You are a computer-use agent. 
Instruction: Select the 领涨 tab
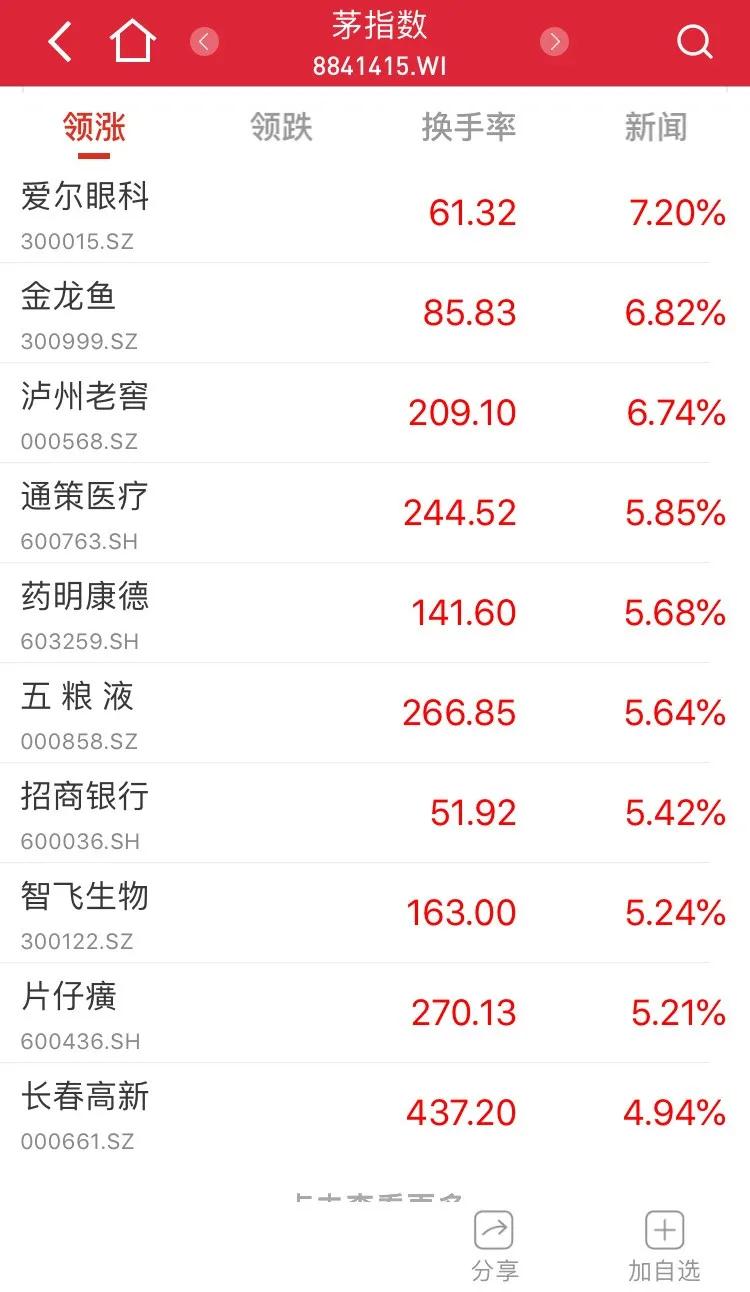94,128
